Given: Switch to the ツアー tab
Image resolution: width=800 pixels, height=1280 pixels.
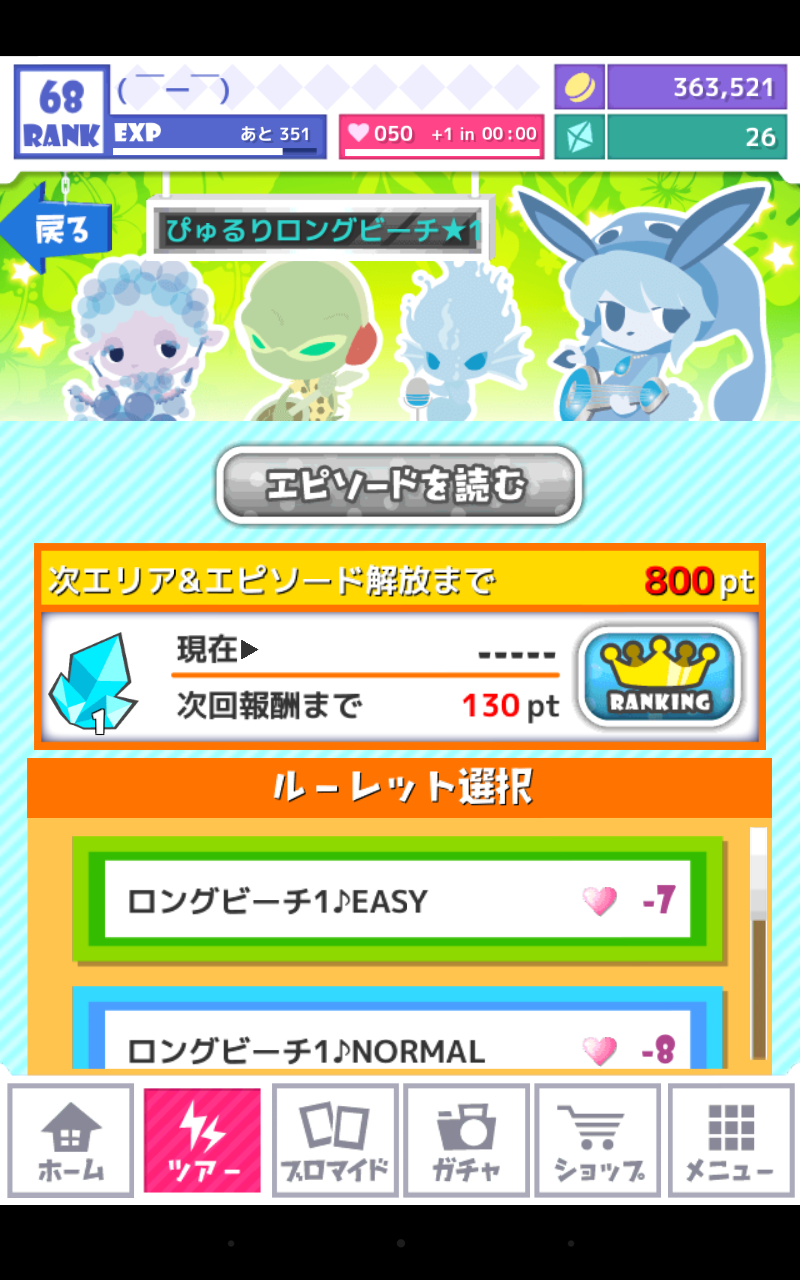Looking at the screenshot, I should 203,1141.
